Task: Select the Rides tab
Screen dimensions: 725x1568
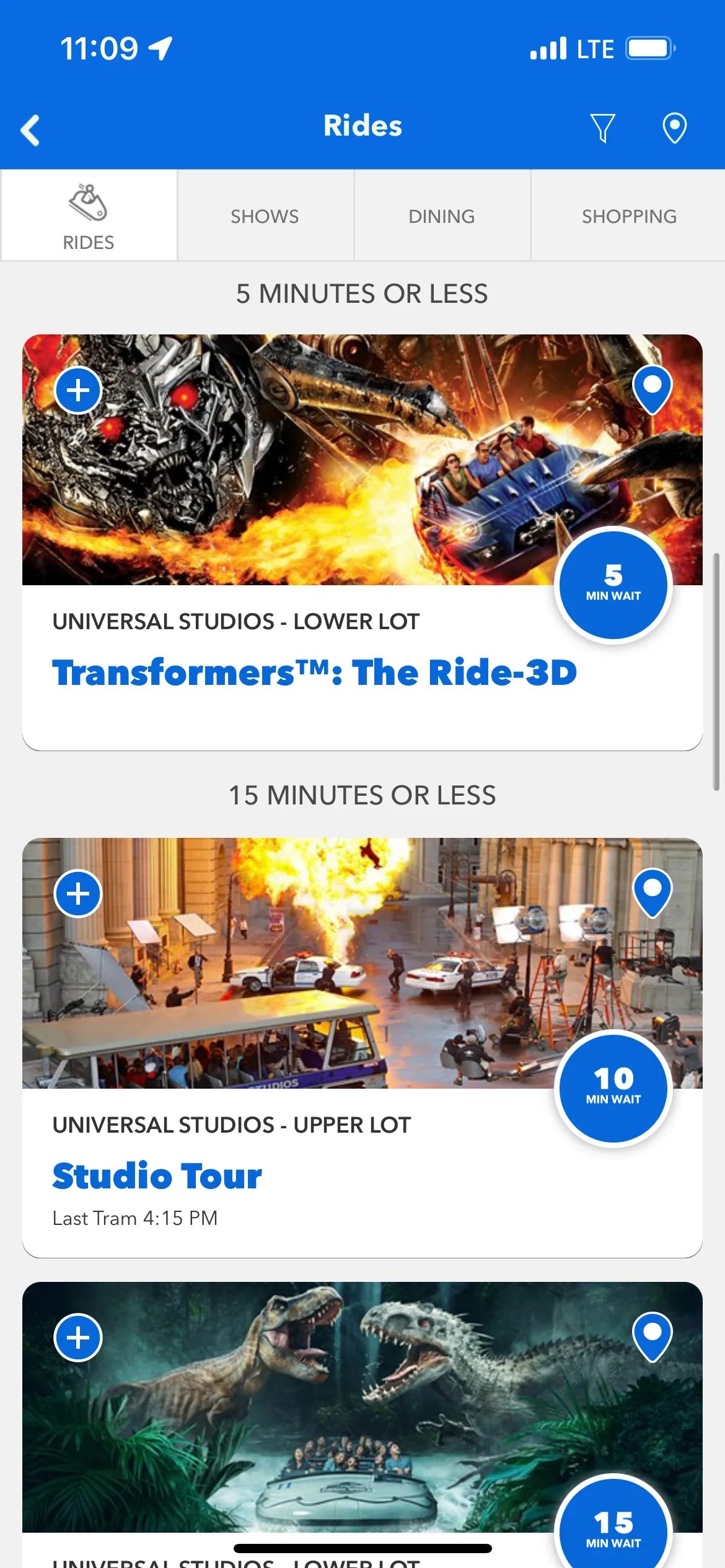Action: tap(89, 216)
